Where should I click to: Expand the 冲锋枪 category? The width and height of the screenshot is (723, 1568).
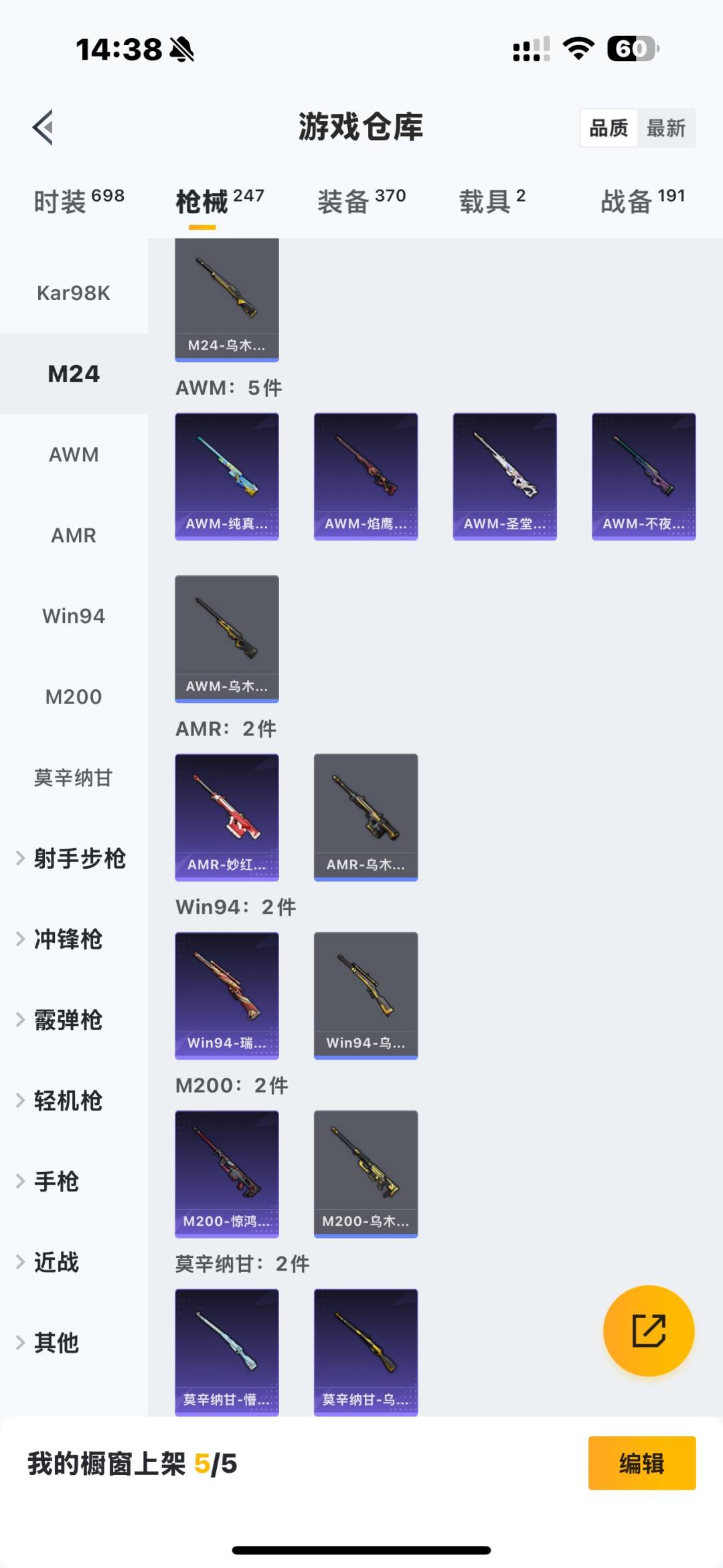pos(69,940)
